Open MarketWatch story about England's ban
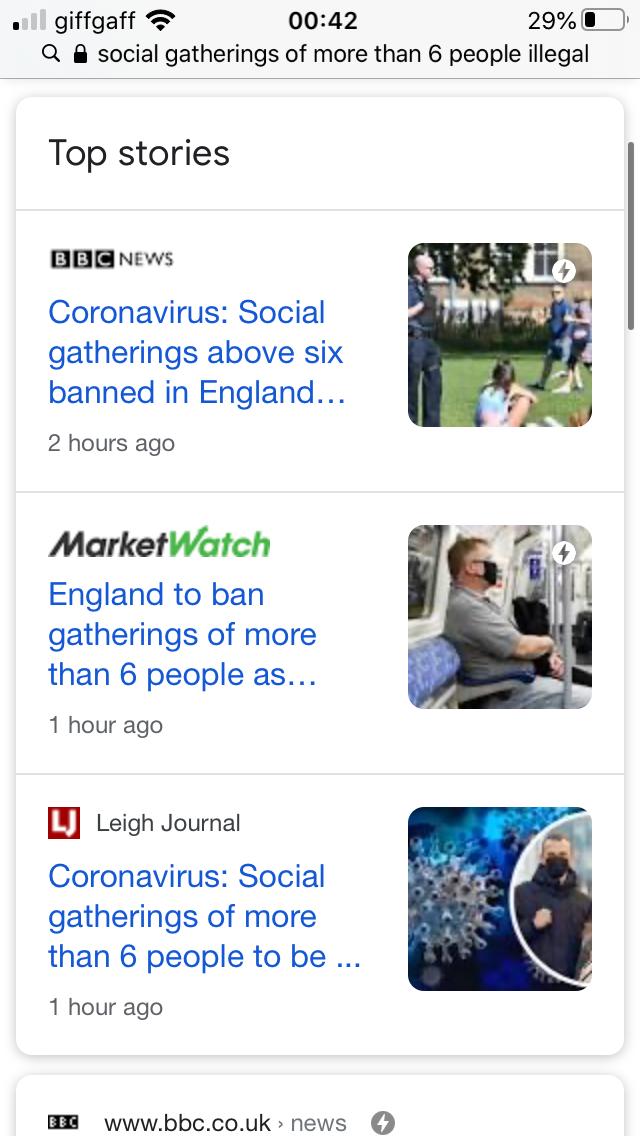This screenshot has height=1136, width=640. pyautogui.click(x=182, y=634)
